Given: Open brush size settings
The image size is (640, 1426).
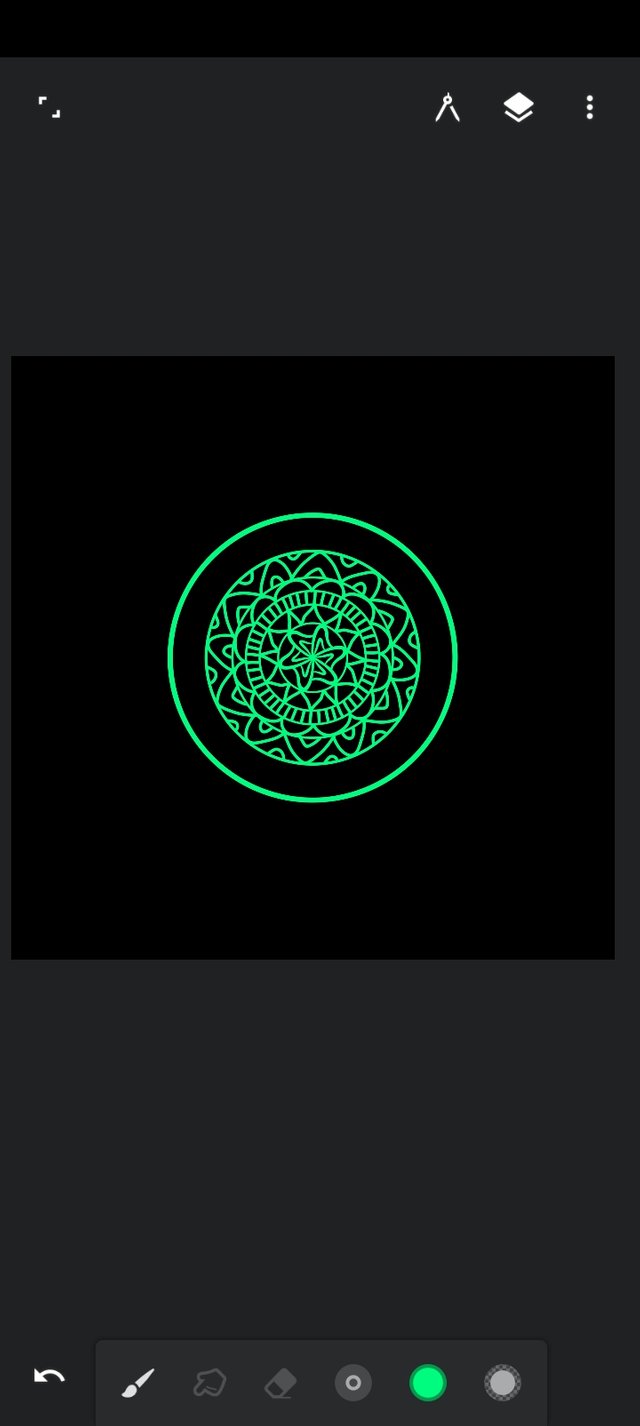Looking at the screenshot, I should point(353,1383).
